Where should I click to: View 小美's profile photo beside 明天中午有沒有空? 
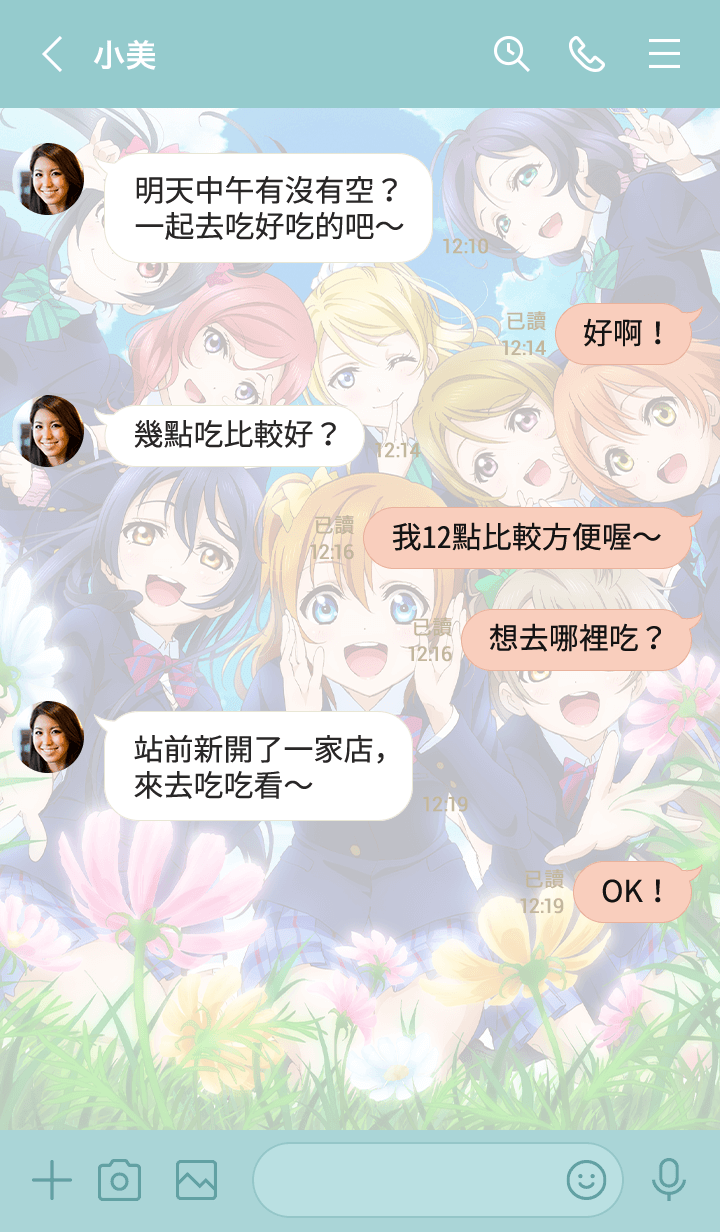pos(48,179)
